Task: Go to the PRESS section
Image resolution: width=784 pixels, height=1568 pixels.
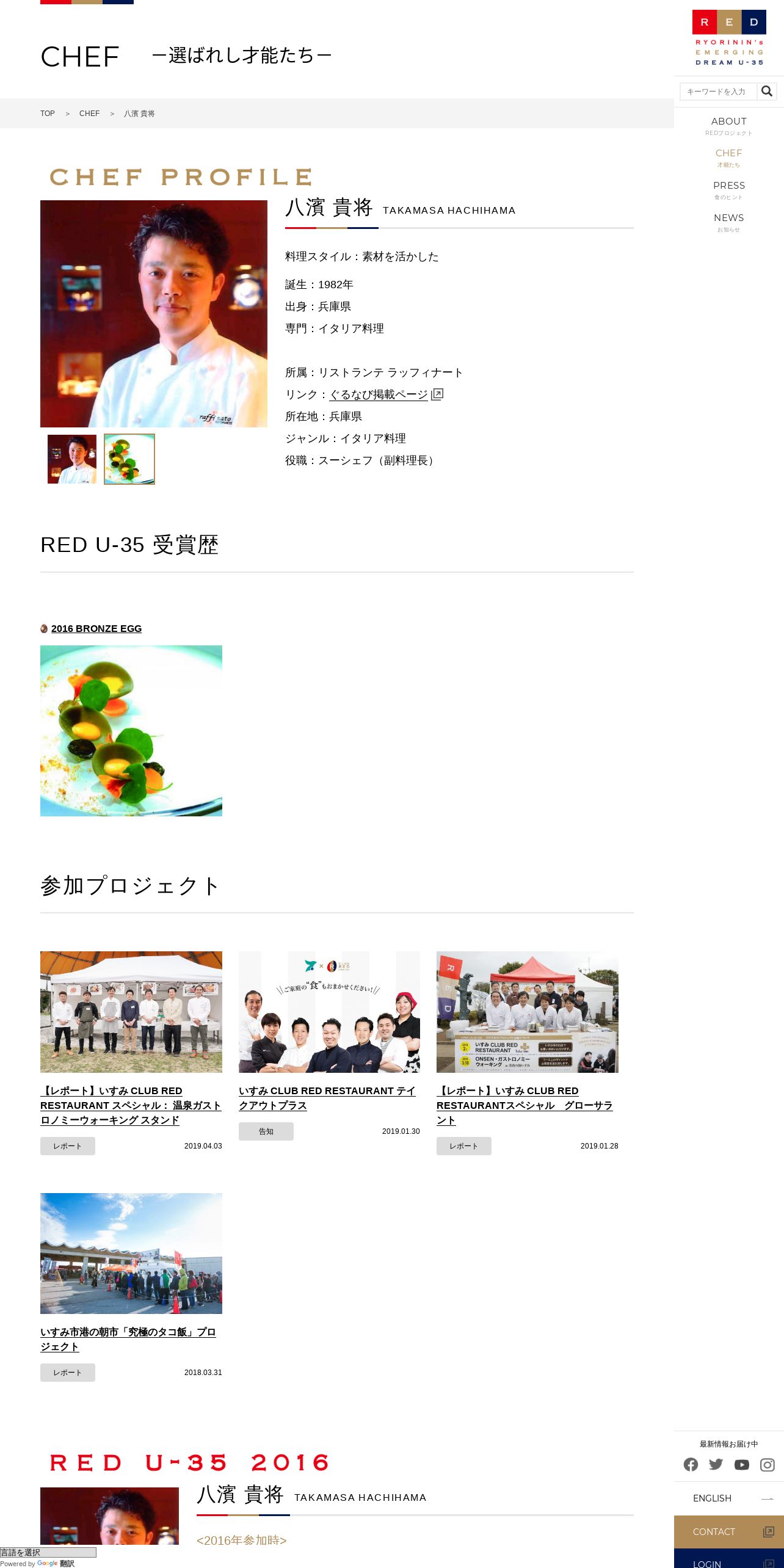Action: point(728,190)
